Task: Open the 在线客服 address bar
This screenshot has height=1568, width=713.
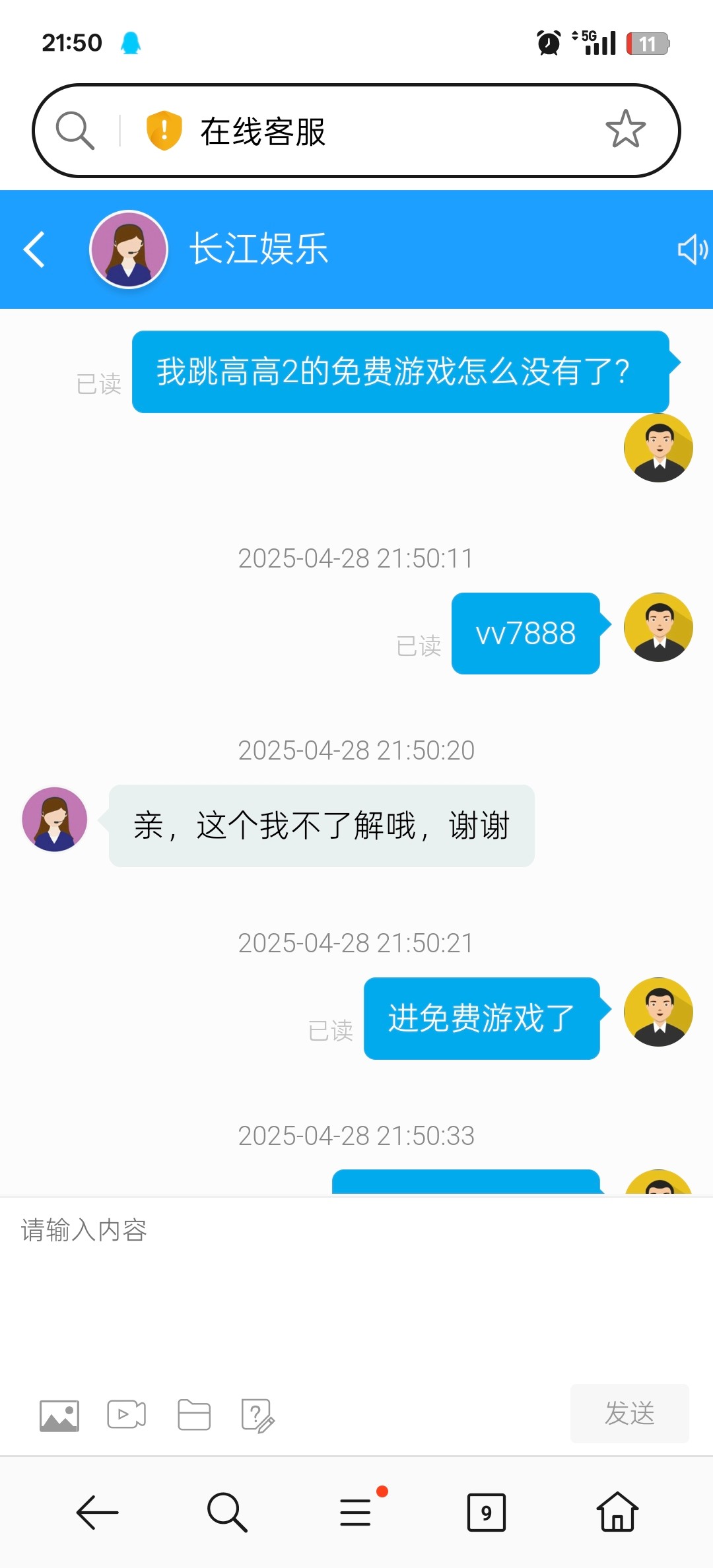Action: pyautogui.click(x=370, y=131)
